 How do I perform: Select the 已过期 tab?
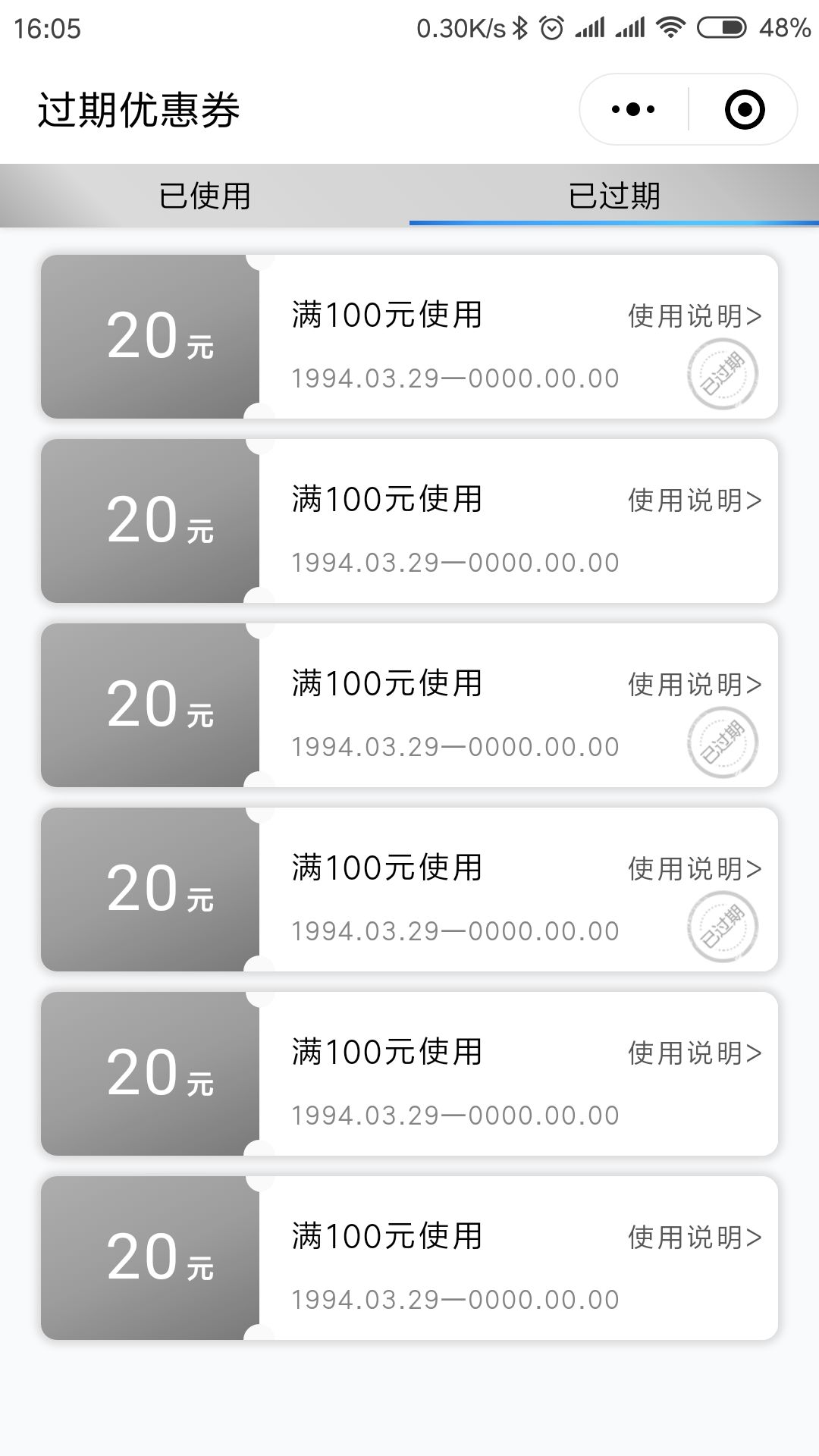coord(614,196)
